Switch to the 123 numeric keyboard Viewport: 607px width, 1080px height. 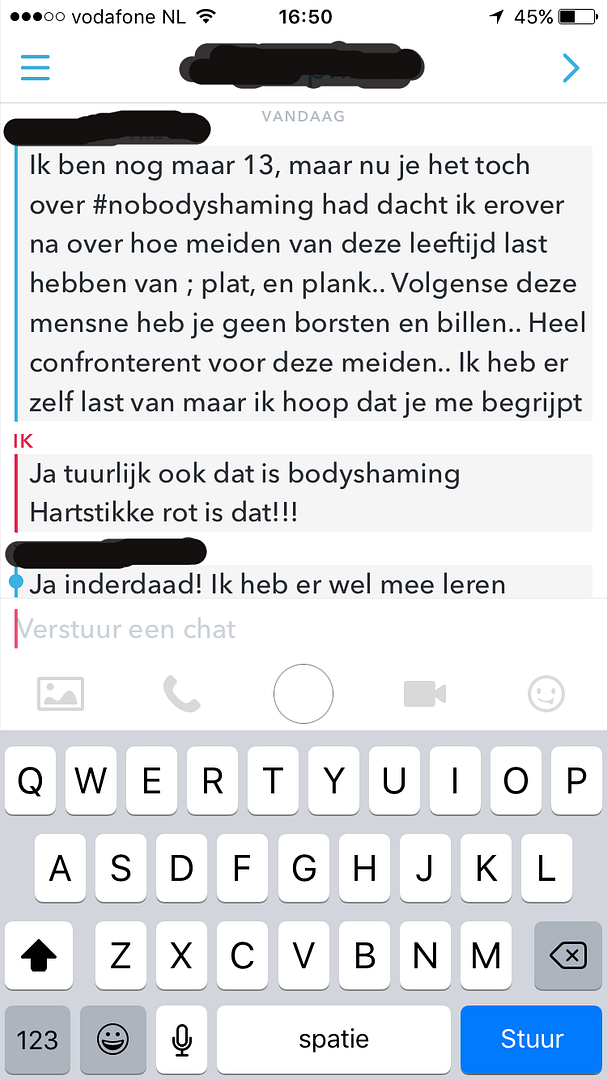coord(37,1039)
